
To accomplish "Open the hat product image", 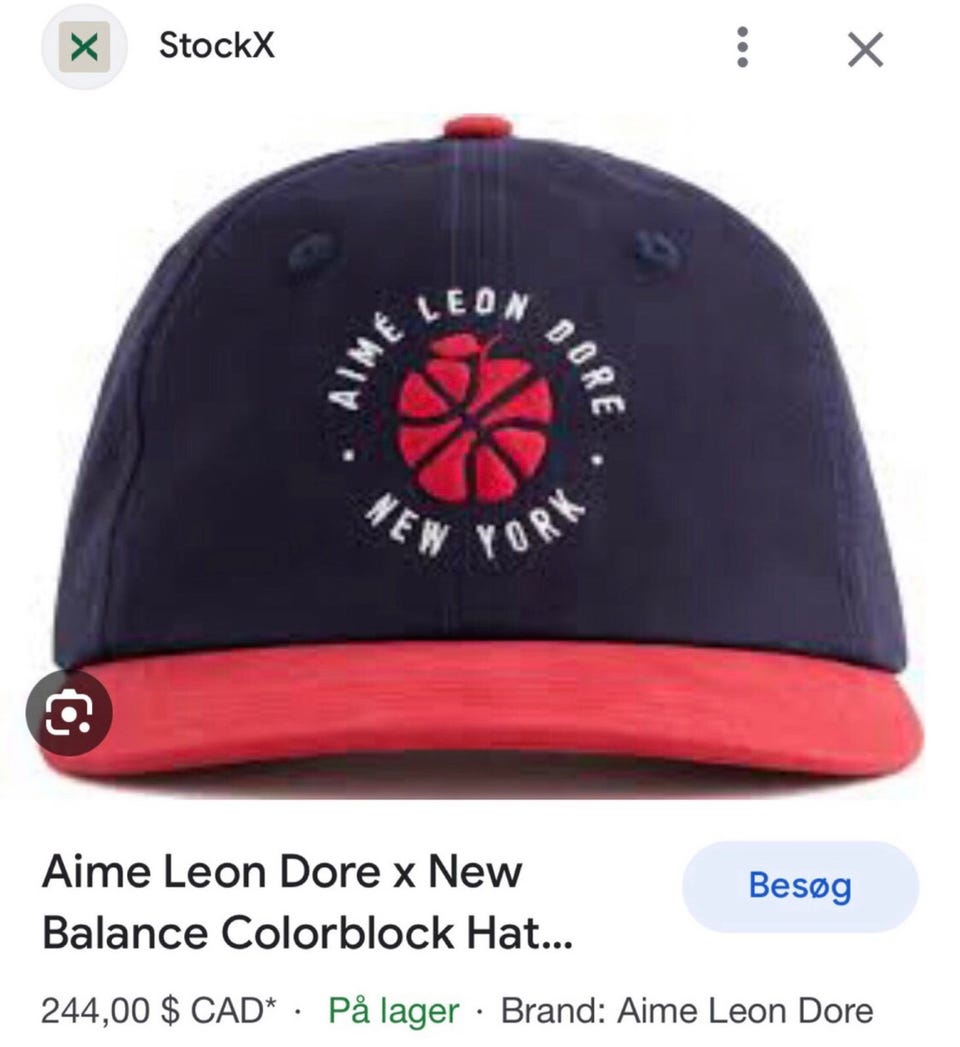I will pyautogui.click(x=480, y=454).
